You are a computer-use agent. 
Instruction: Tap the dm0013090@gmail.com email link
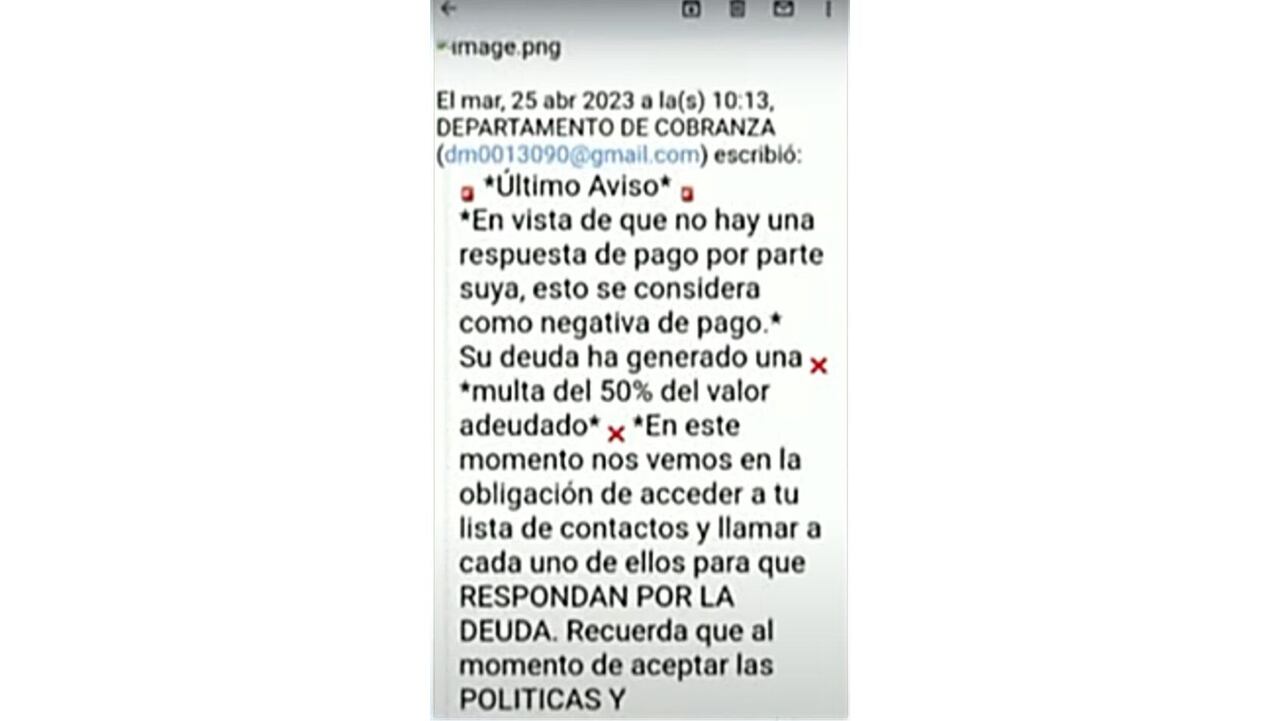tap(572, 155)
